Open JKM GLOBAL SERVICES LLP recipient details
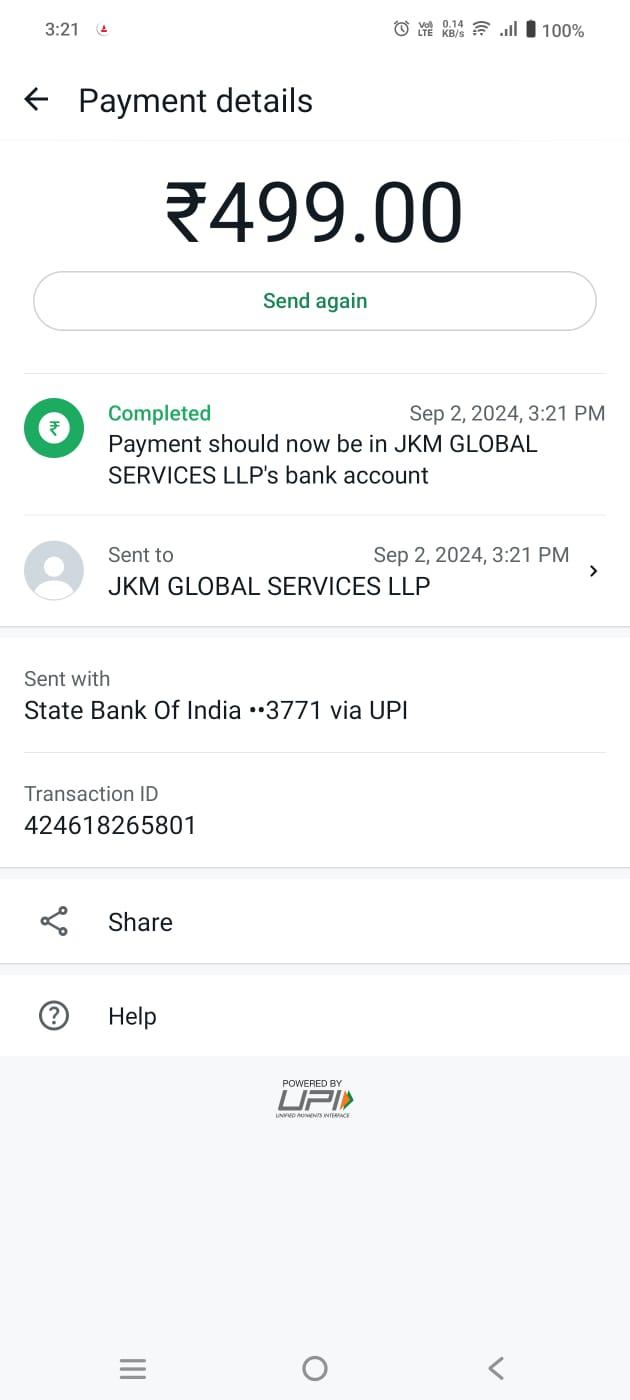This screenshot has width=630, height=1400. click(315, 571)
